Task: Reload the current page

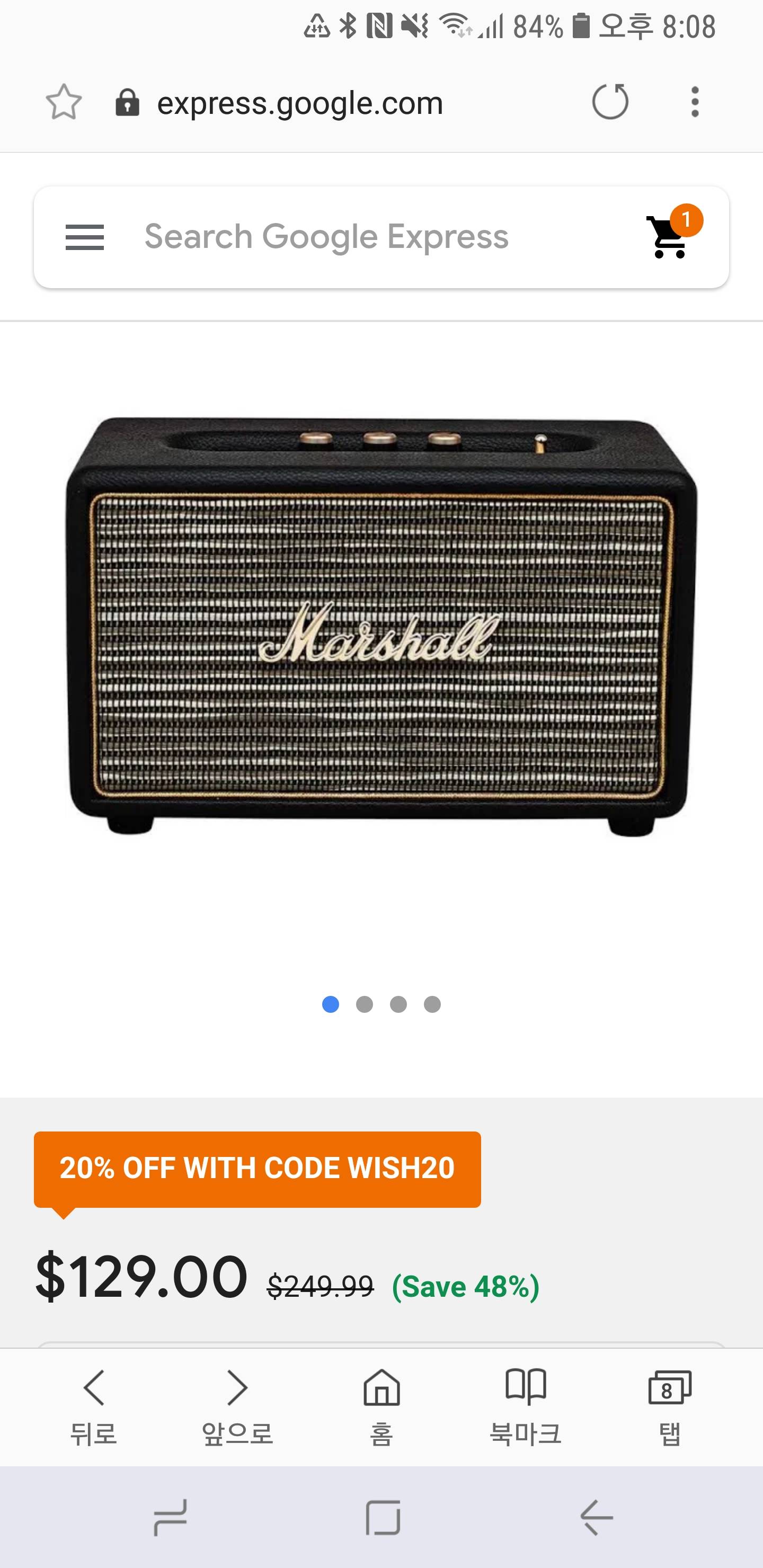Action: 609,101
